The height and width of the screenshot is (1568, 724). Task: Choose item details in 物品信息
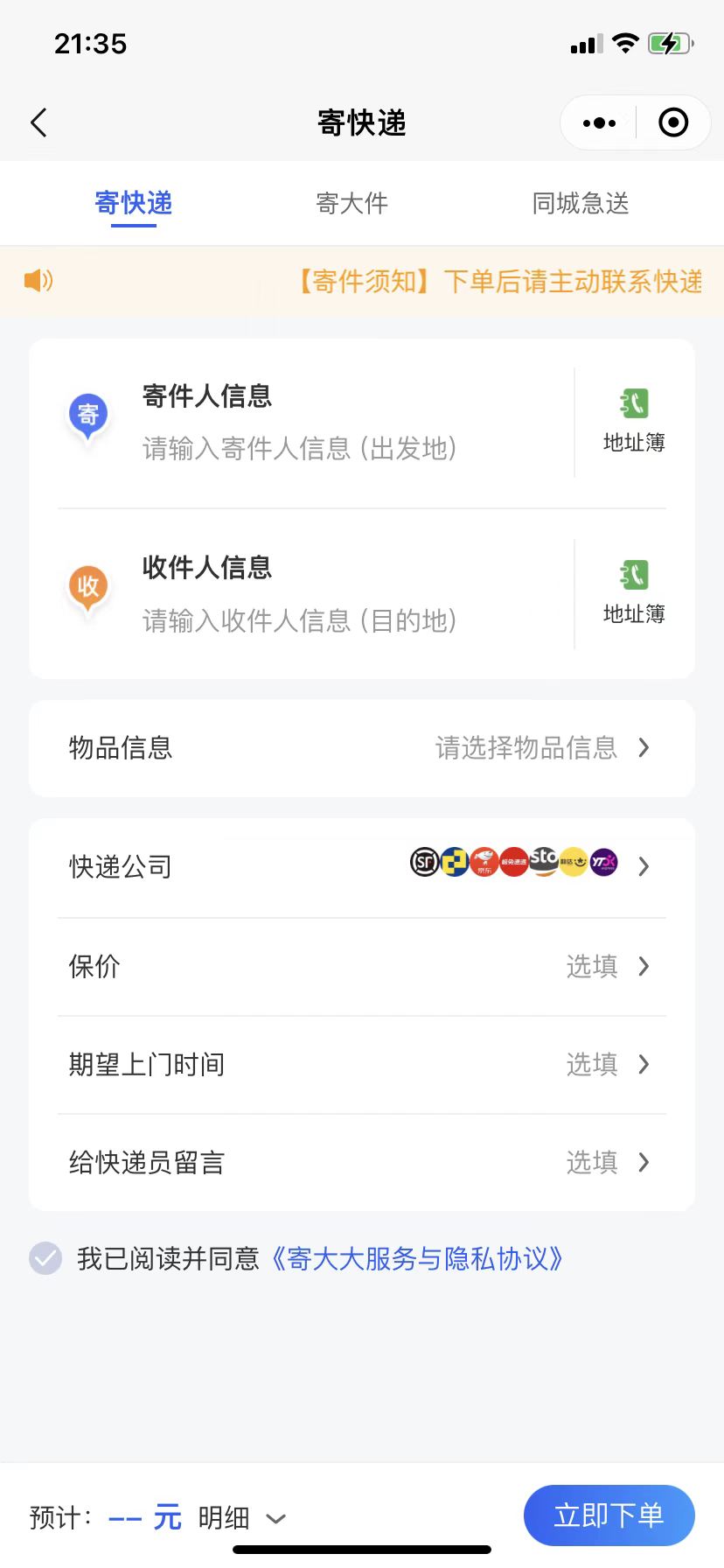point(362,748)
